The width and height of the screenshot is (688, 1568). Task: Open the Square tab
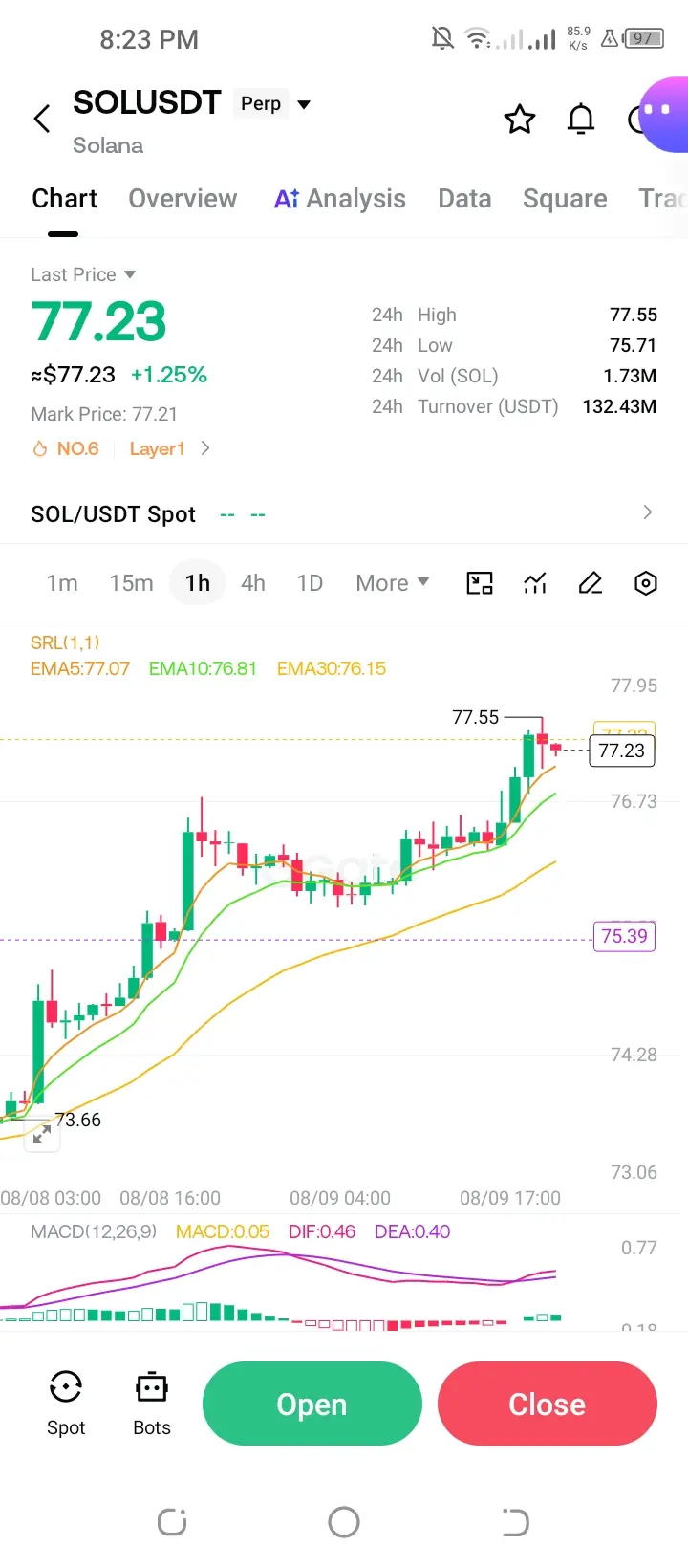(x=565, y=198)
